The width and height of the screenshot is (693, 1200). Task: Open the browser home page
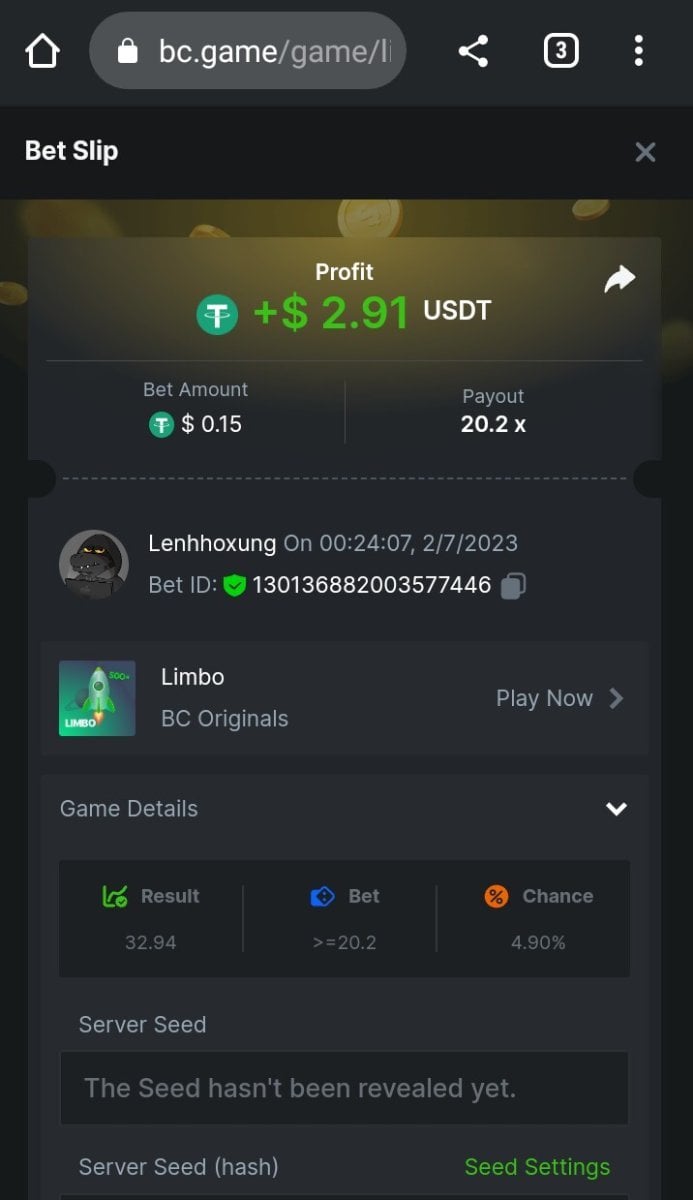tap(42, 51)
